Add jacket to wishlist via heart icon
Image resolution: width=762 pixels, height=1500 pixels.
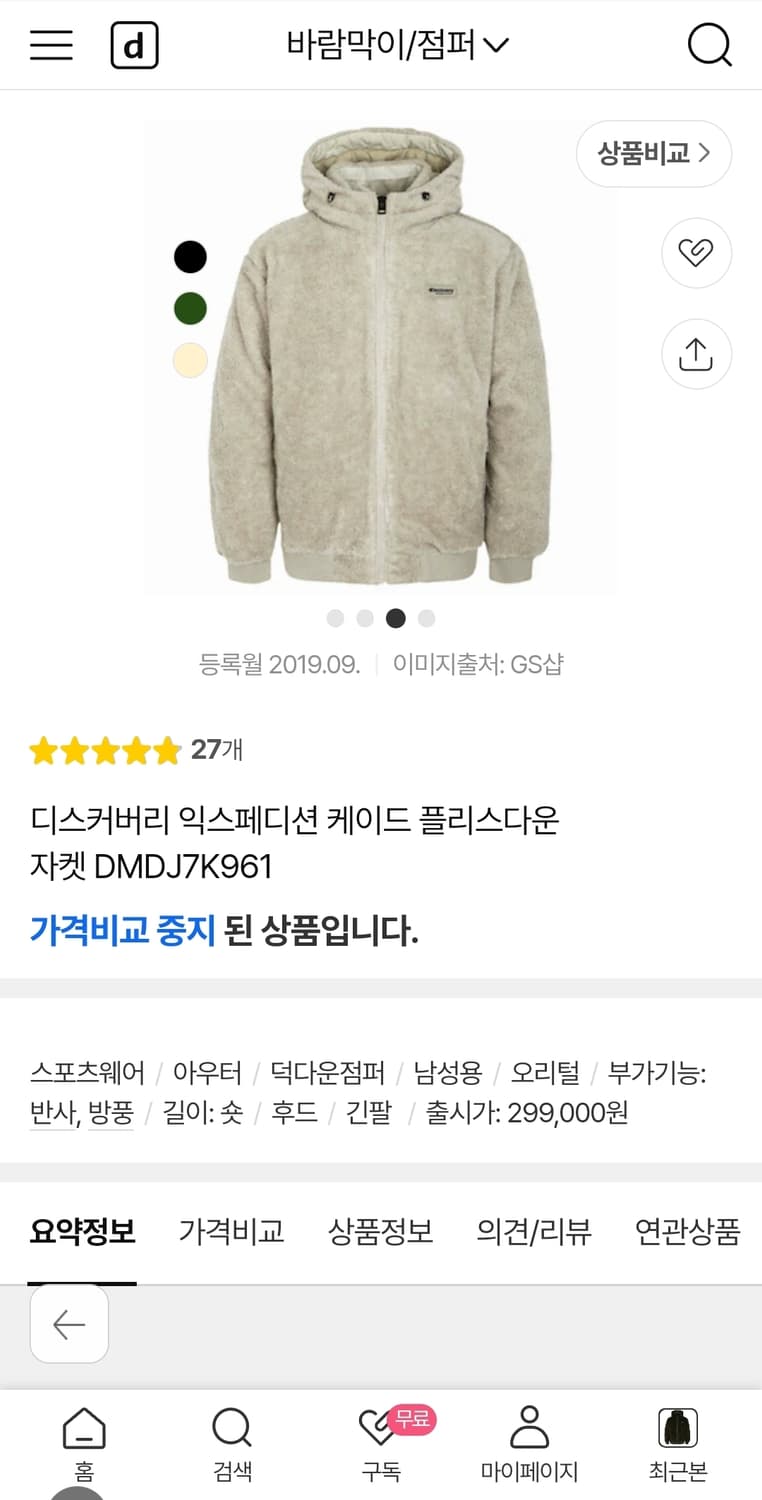click(x=696, y=253)
